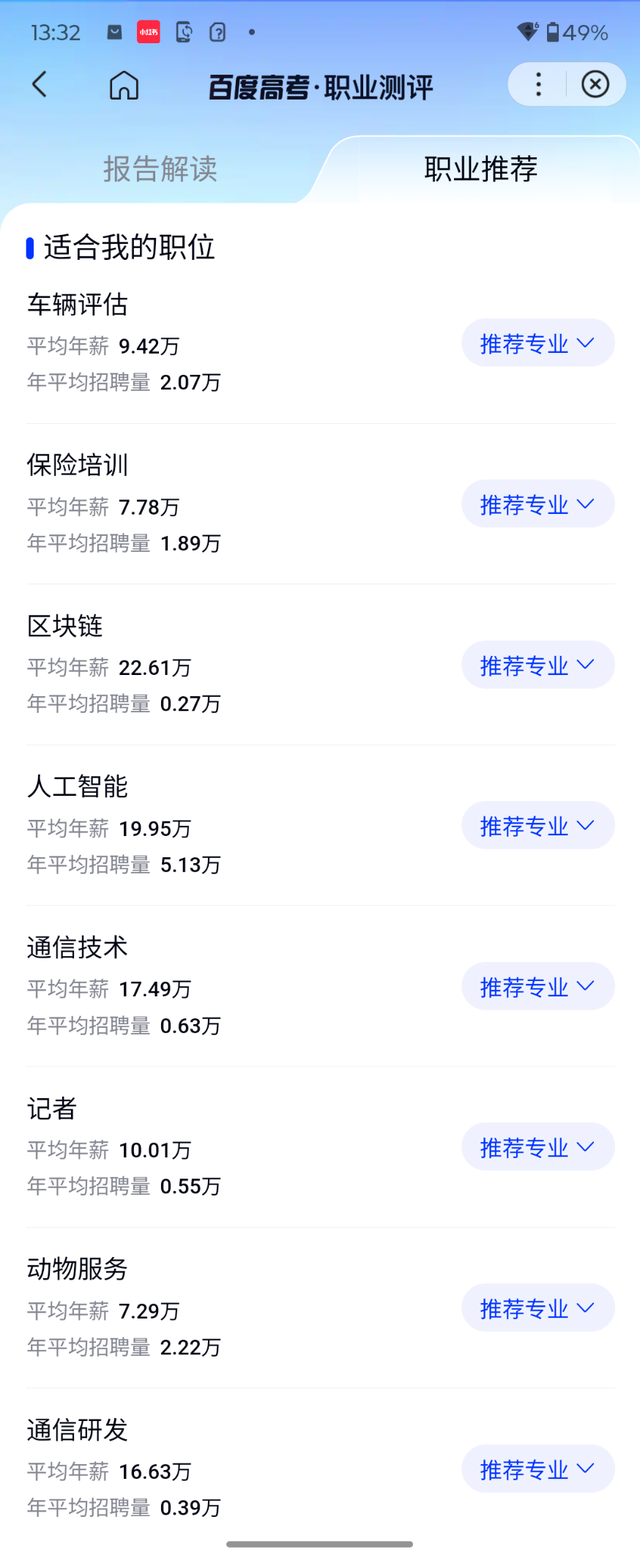The image size is (640, 1563).
Task: Switch to the 报告解读 tab
Action: click(160, 169)
